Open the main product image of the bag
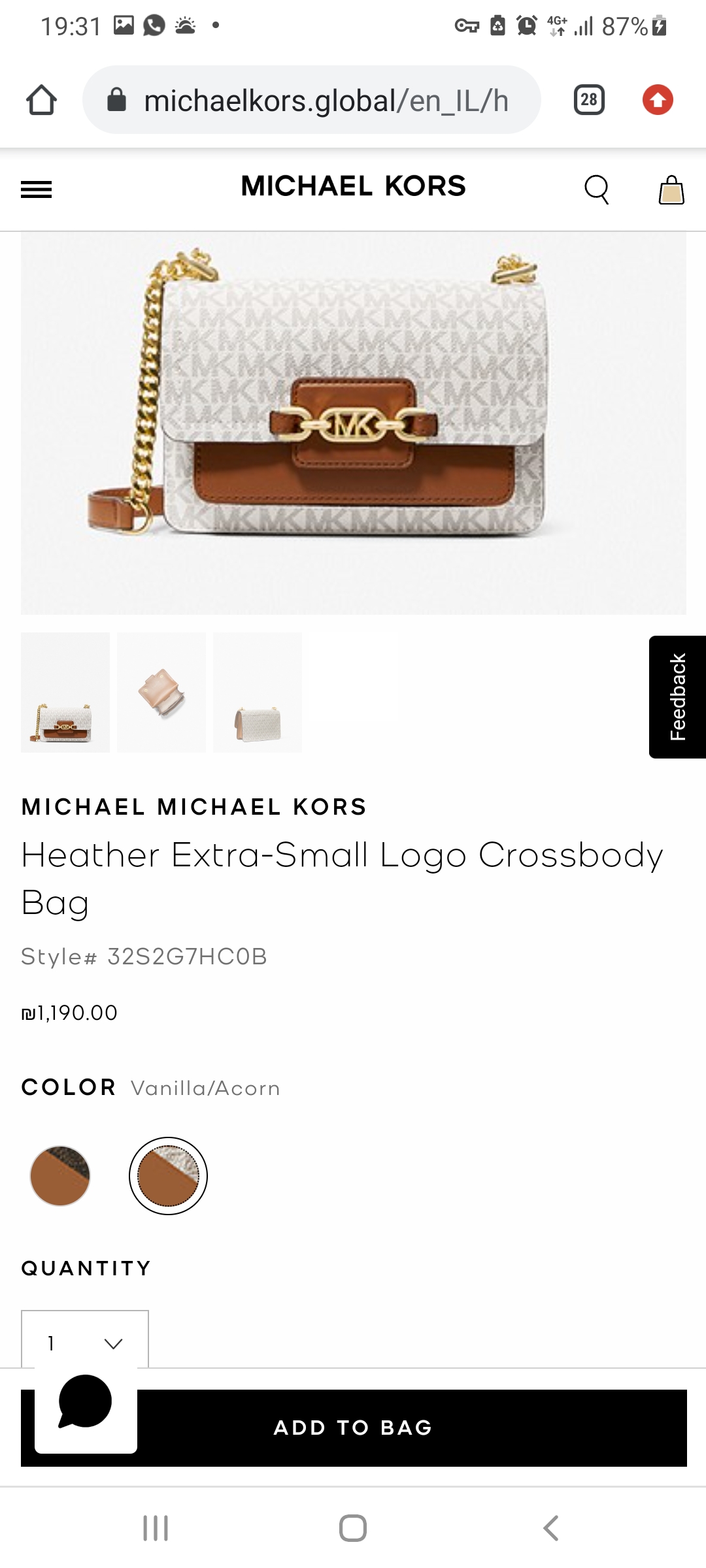 tap(353, 423)
